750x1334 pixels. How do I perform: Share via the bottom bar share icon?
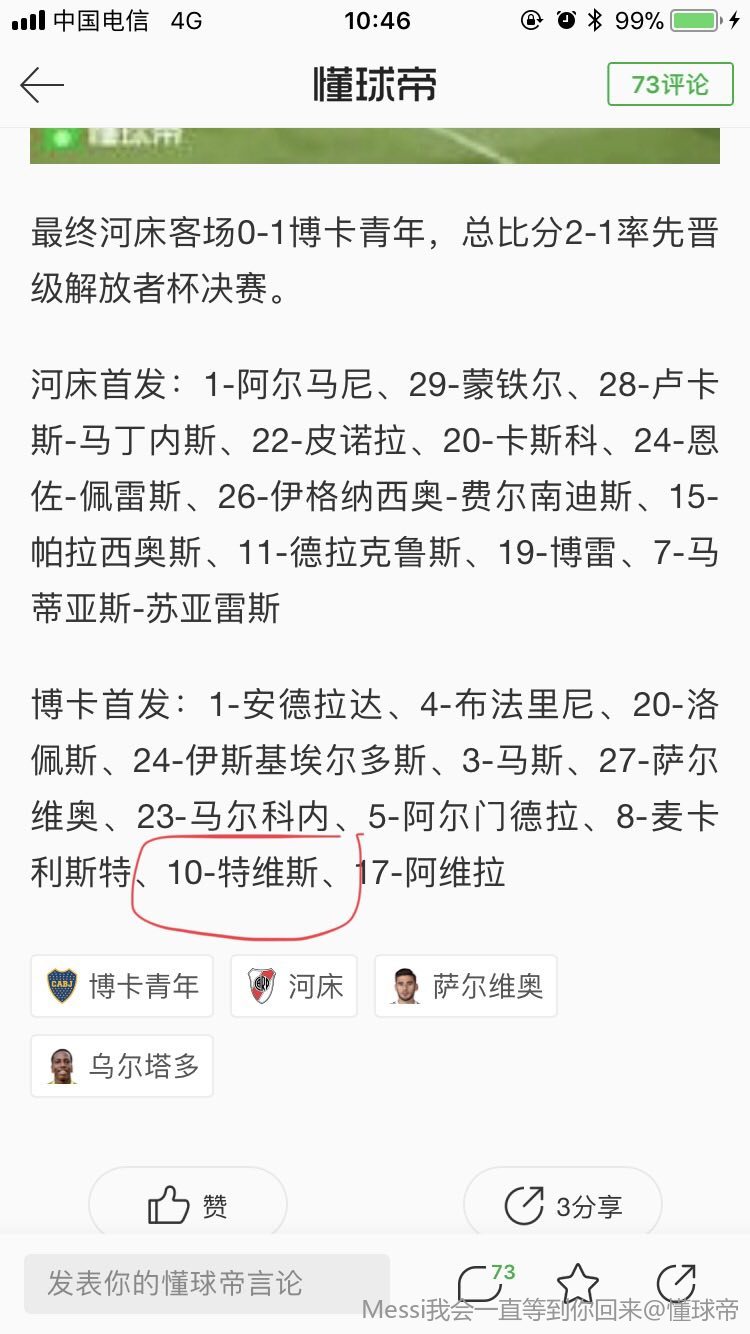677,1284
